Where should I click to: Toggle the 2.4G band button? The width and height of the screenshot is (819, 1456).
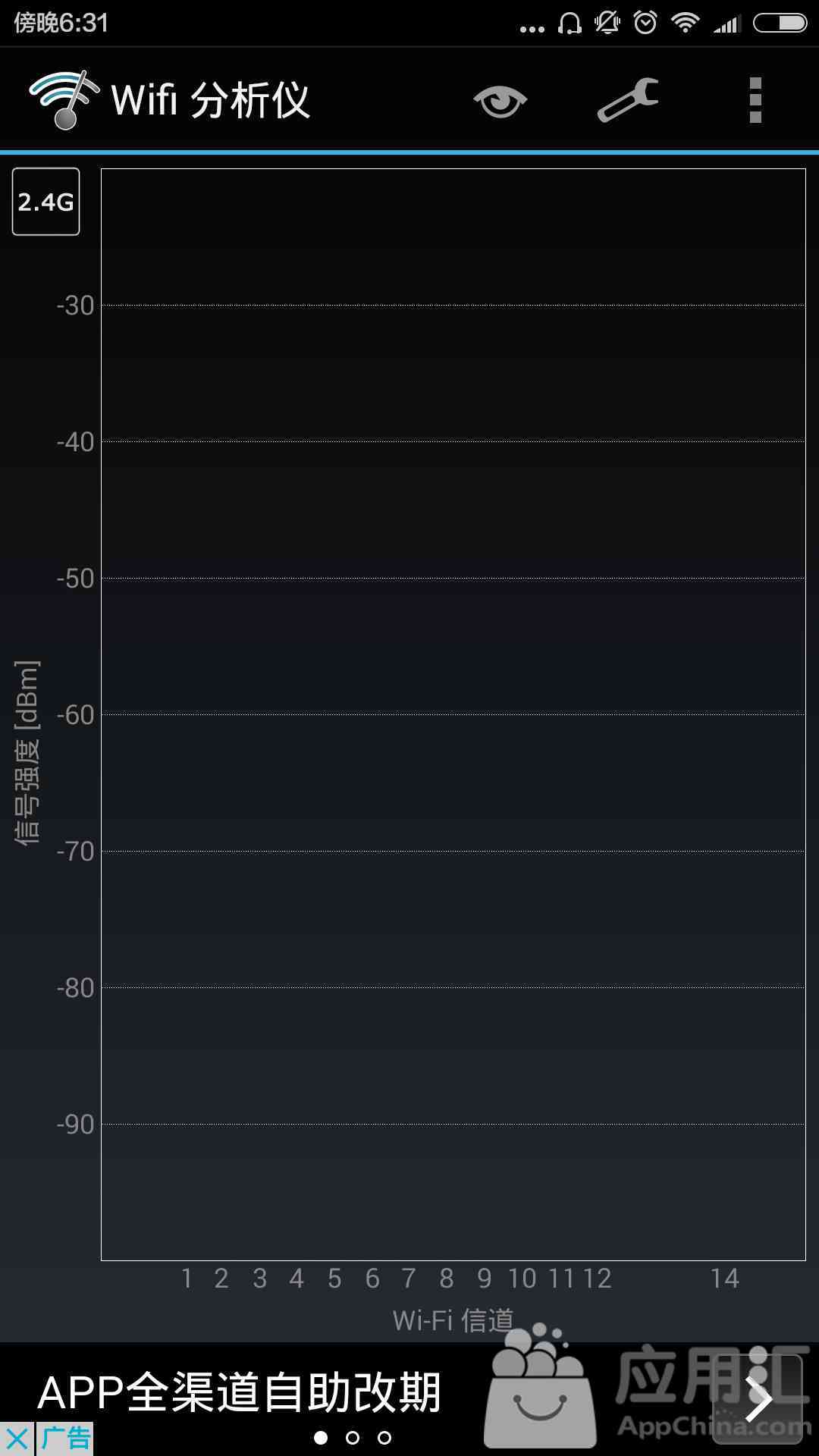pyautogui.click(x=45, y=202)
